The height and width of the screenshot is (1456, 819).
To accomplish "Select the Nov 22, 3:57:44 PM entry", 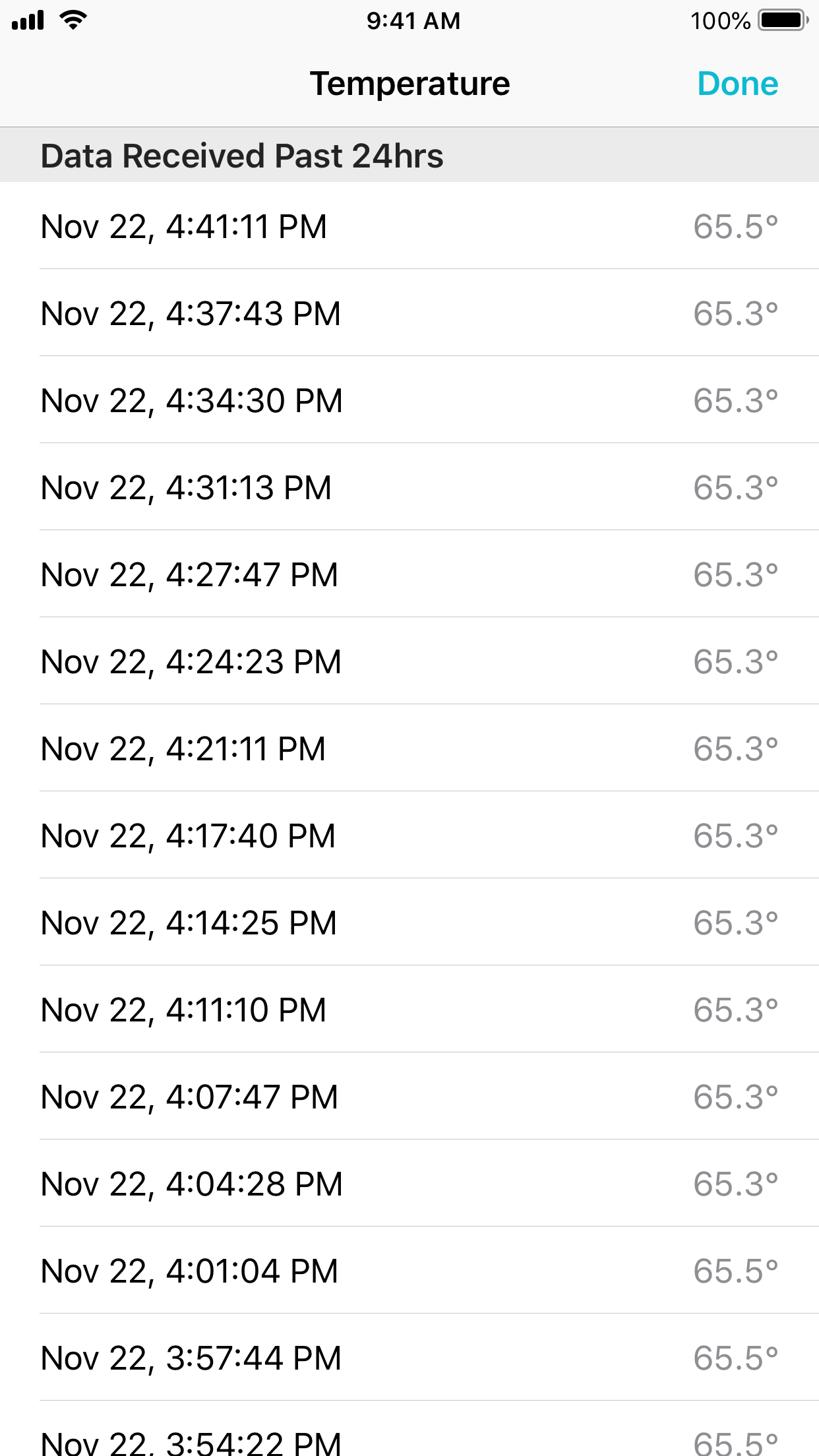I will coord(190,1358).
